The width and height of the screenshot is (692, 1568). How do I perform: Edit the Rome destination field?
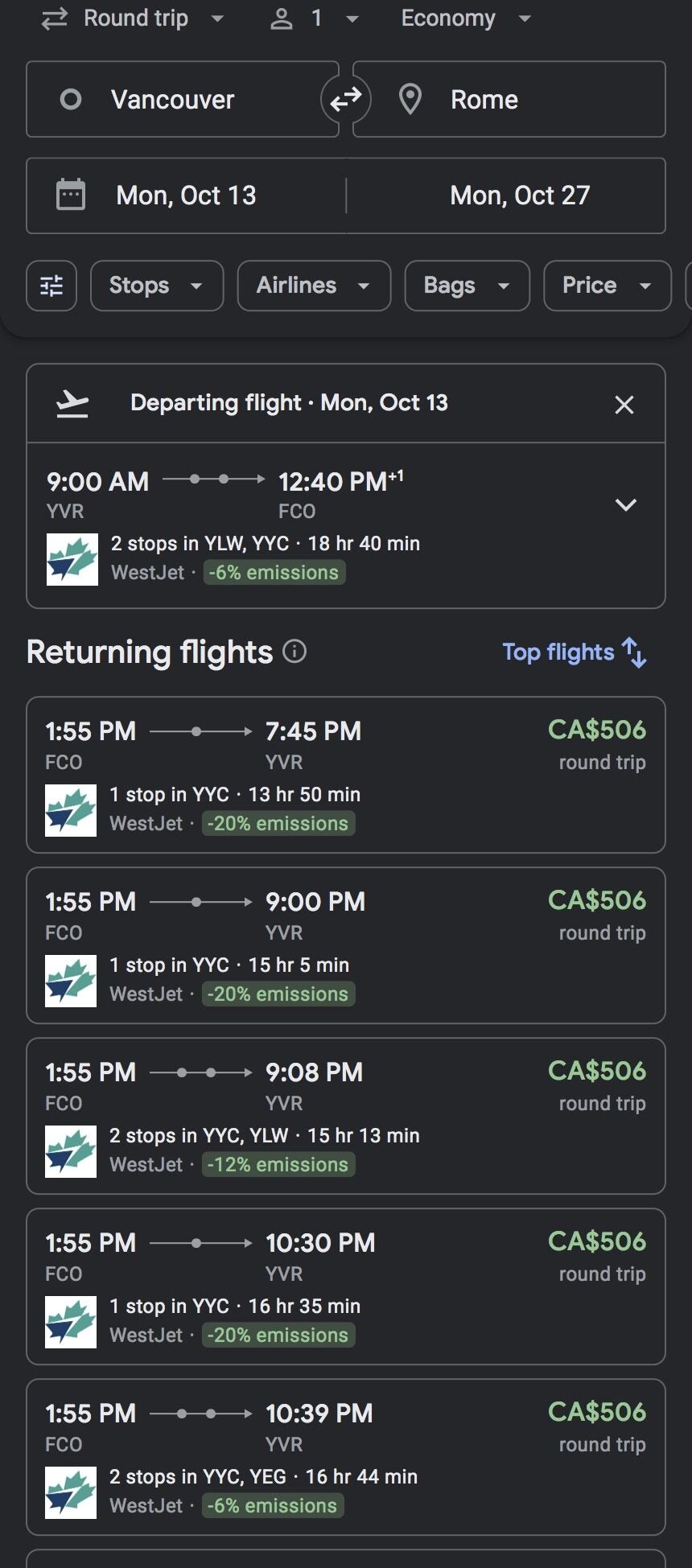[509, 100]
